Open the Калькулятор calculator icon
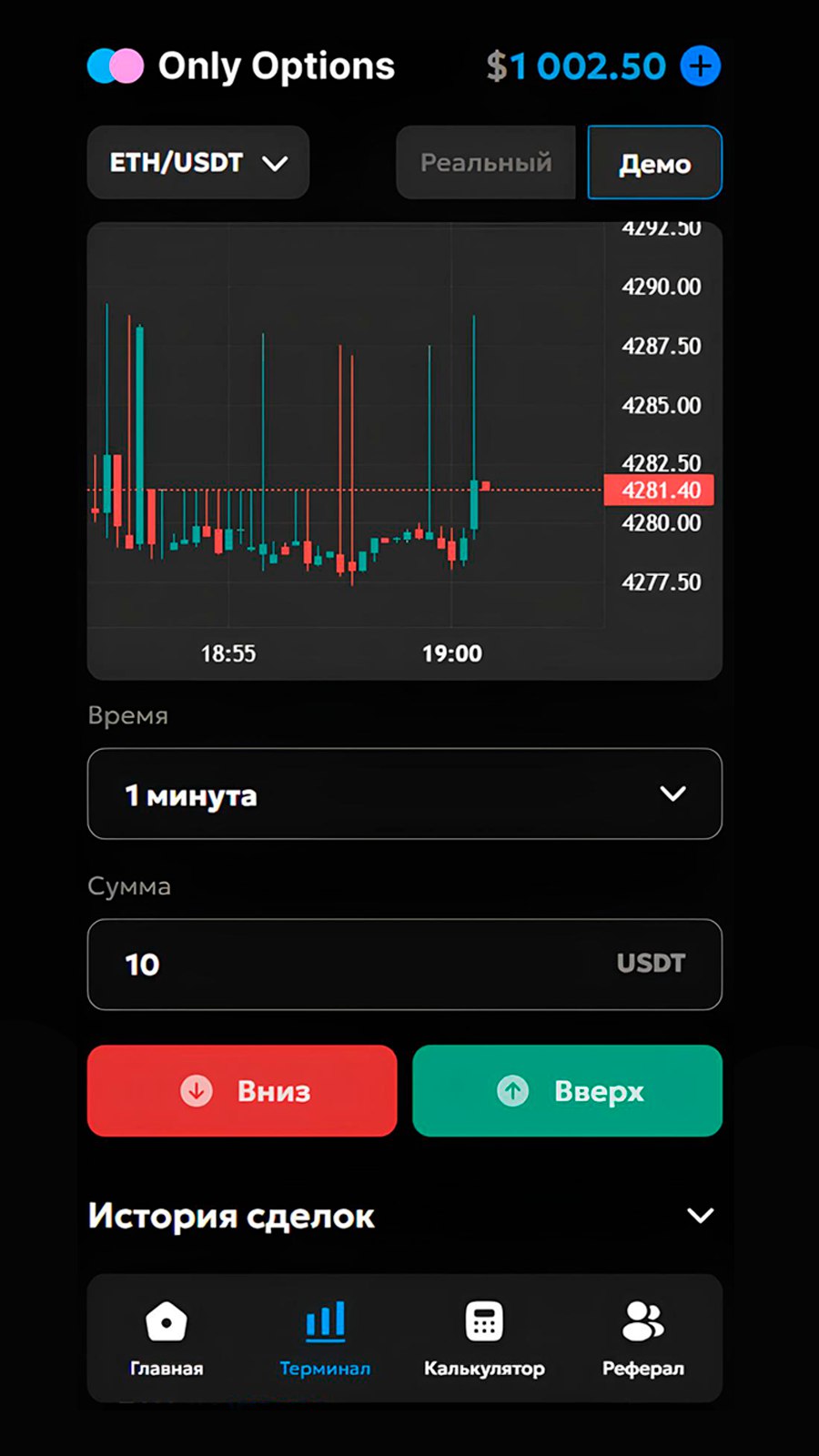The image size is (819, 1456). tap(484, 1322)
